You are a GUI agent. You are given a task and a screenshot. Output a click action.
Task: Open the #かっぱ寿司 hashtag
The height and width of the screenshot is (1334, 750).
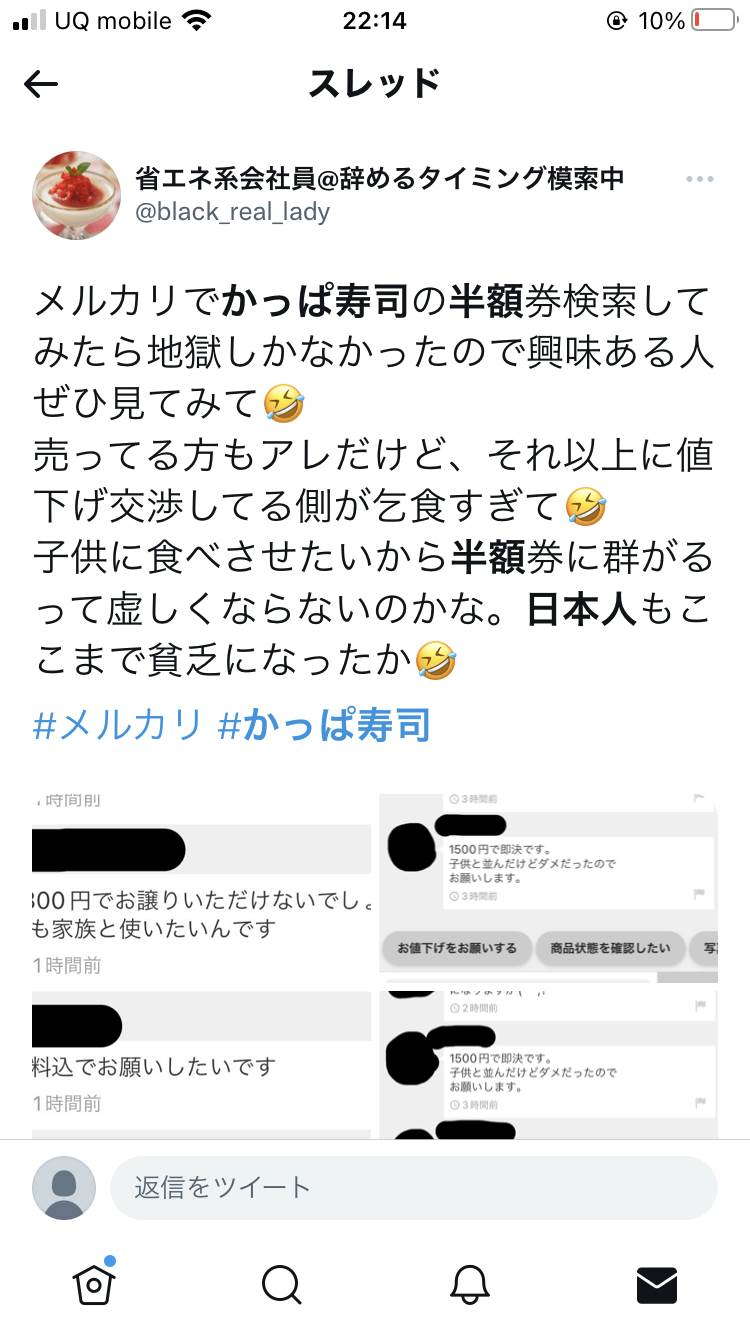324,725
